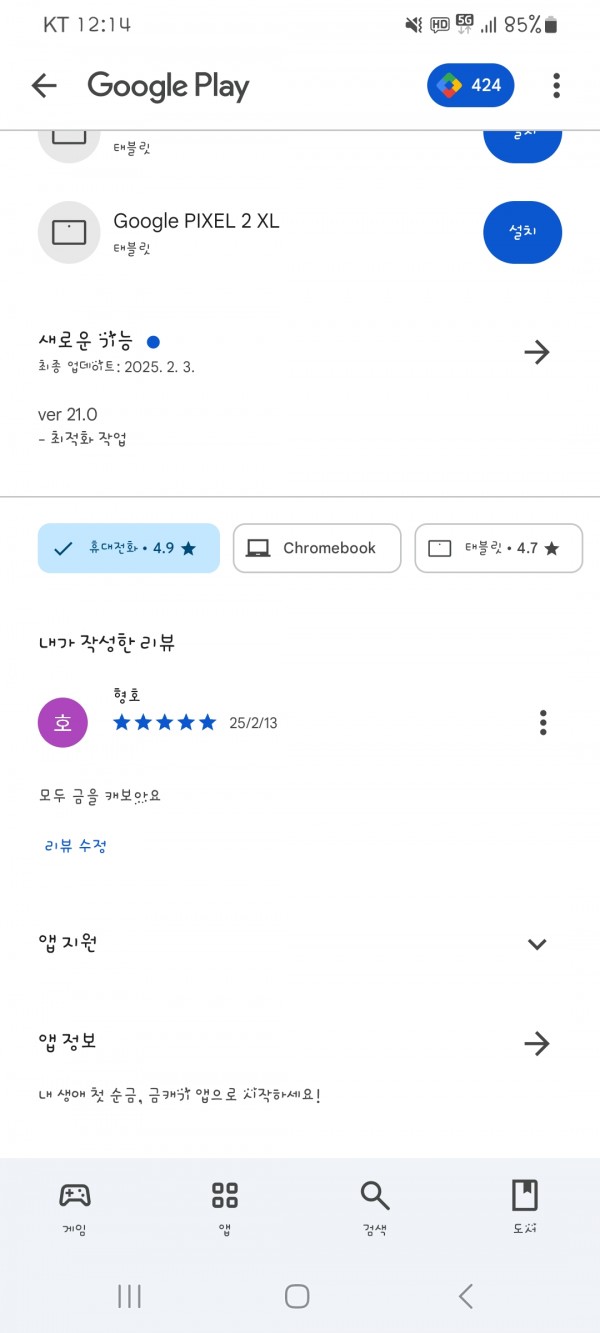Open the Play Points badge showing 424
Image resolution: width=600 pixels, height=1333 pixels.
click(471, 86)
